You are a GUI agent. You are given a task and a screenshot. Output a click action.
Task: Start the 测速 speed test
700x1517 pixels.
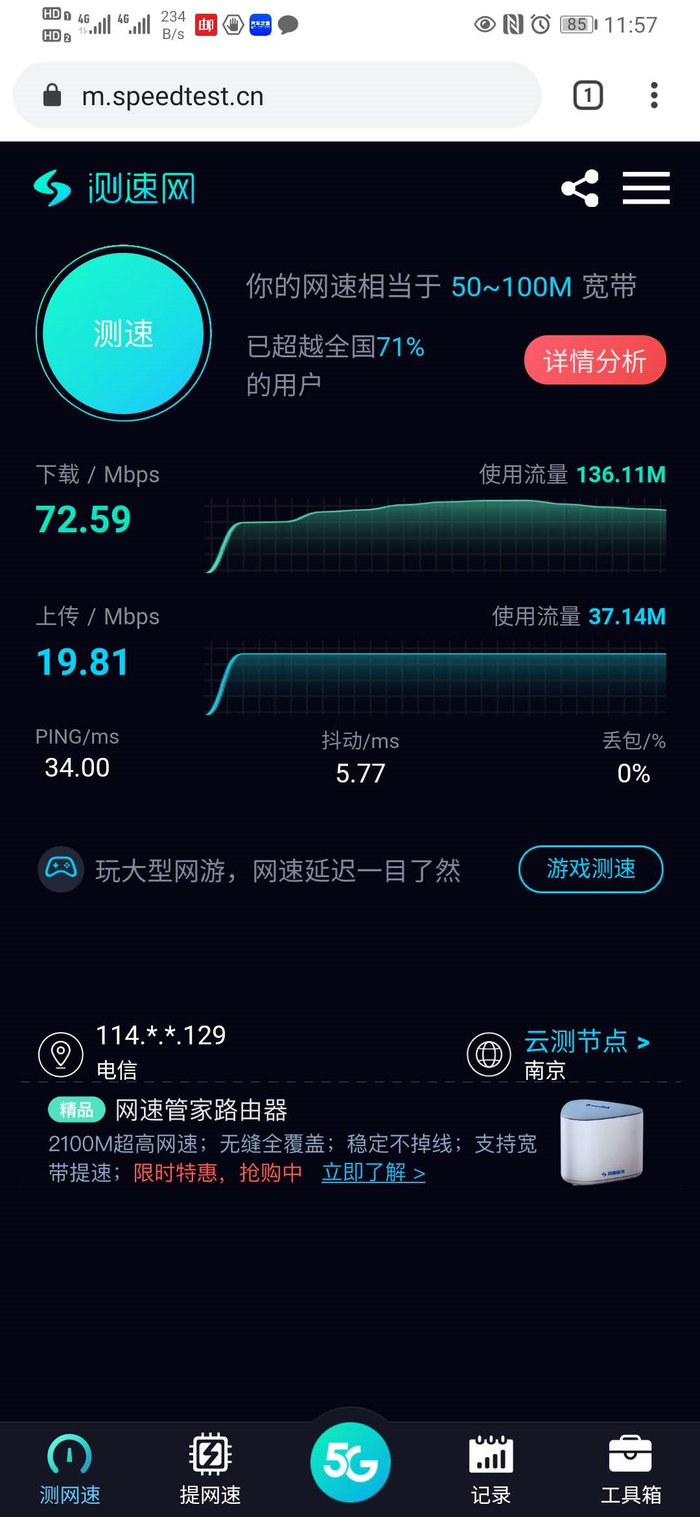point(123,333)
